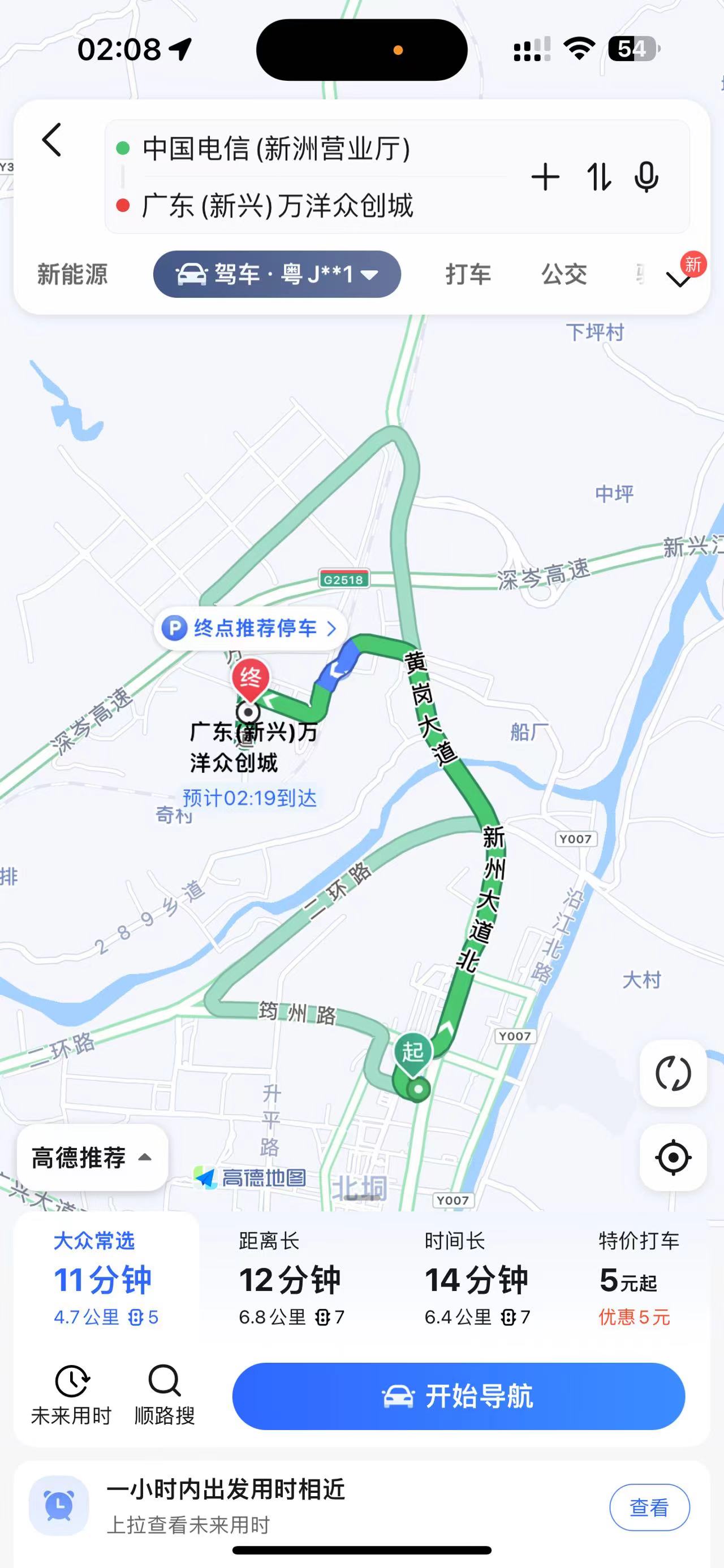Choose the 特价打车 5元起 option
724x1568 pixels.
(x=637, y=1278)
